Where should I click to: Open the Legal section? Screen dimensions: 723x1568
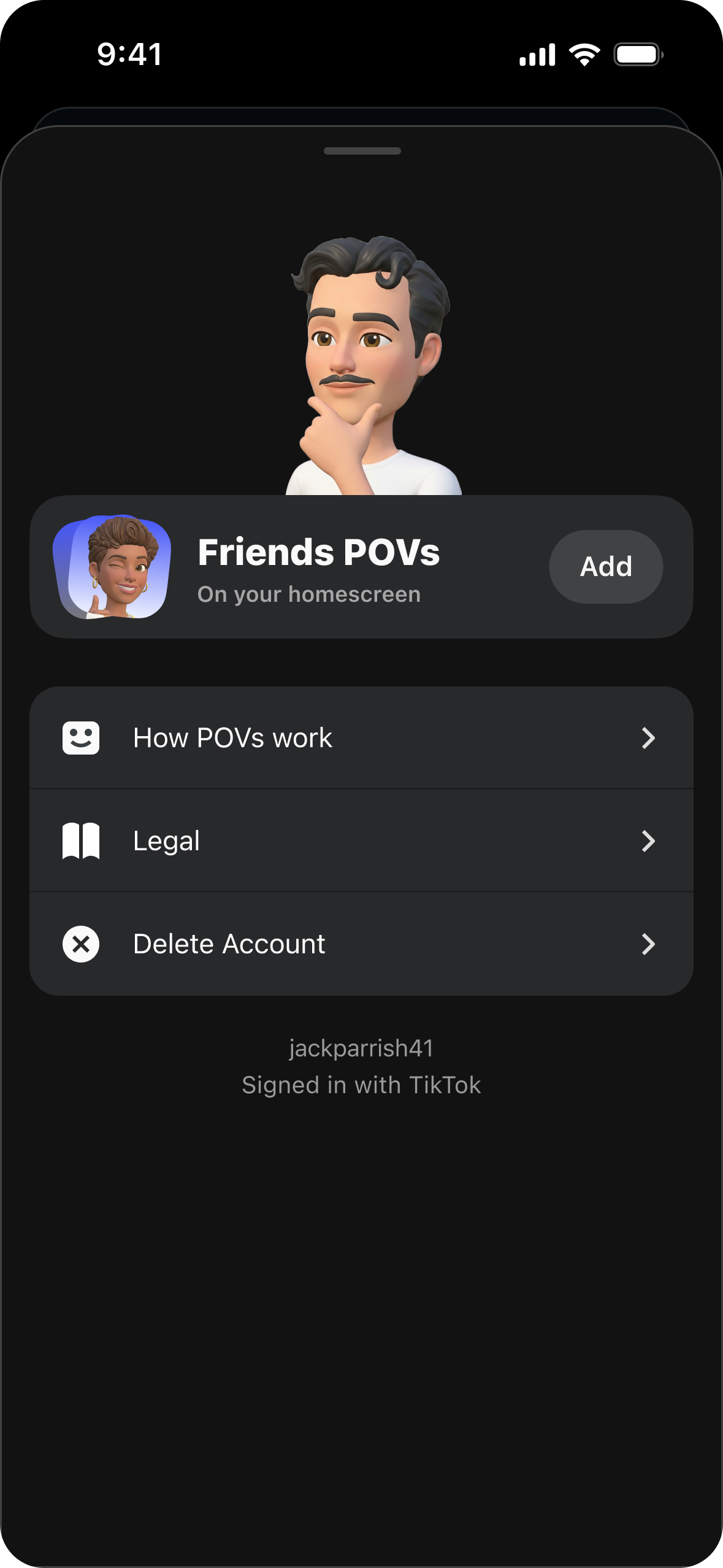(361, 840)
